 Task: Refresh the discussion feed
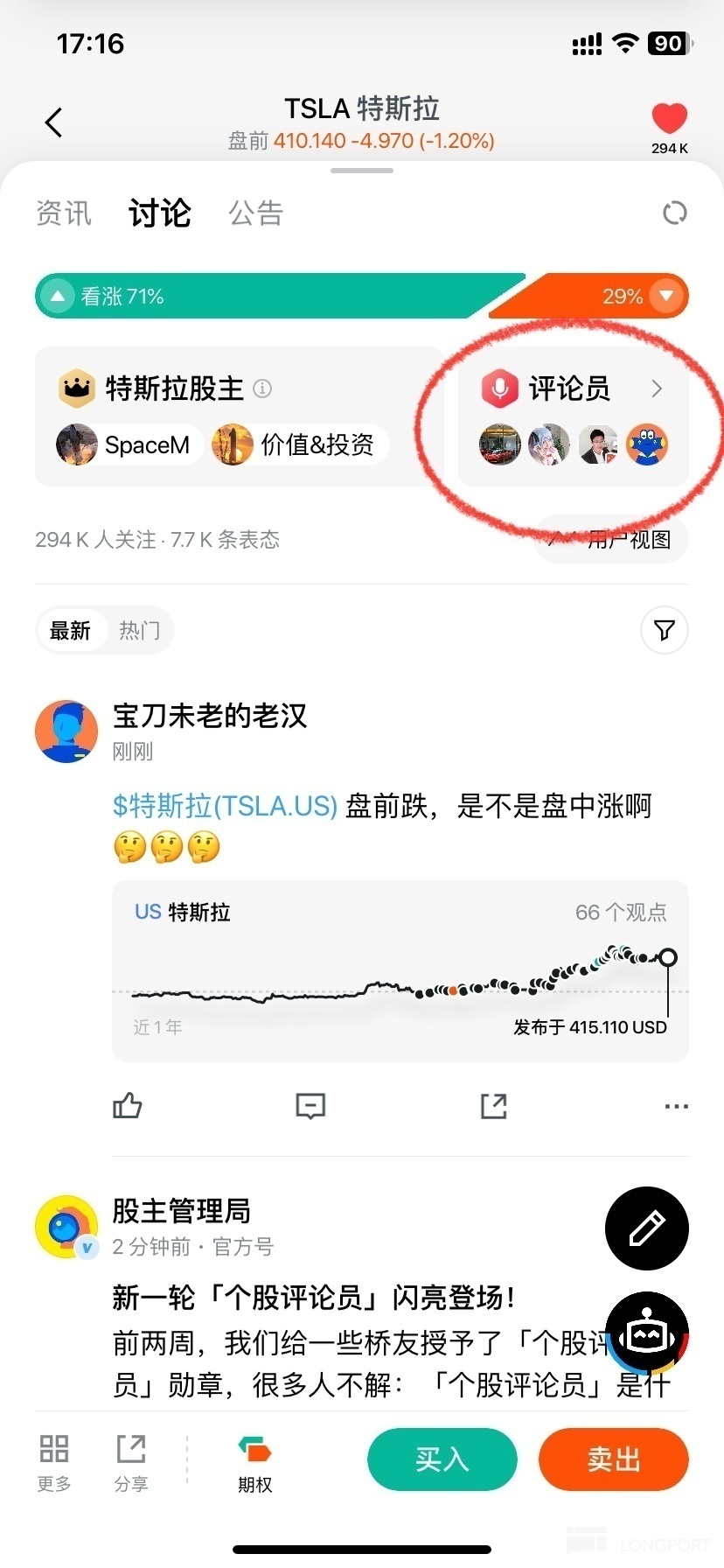tap(674, 213)
